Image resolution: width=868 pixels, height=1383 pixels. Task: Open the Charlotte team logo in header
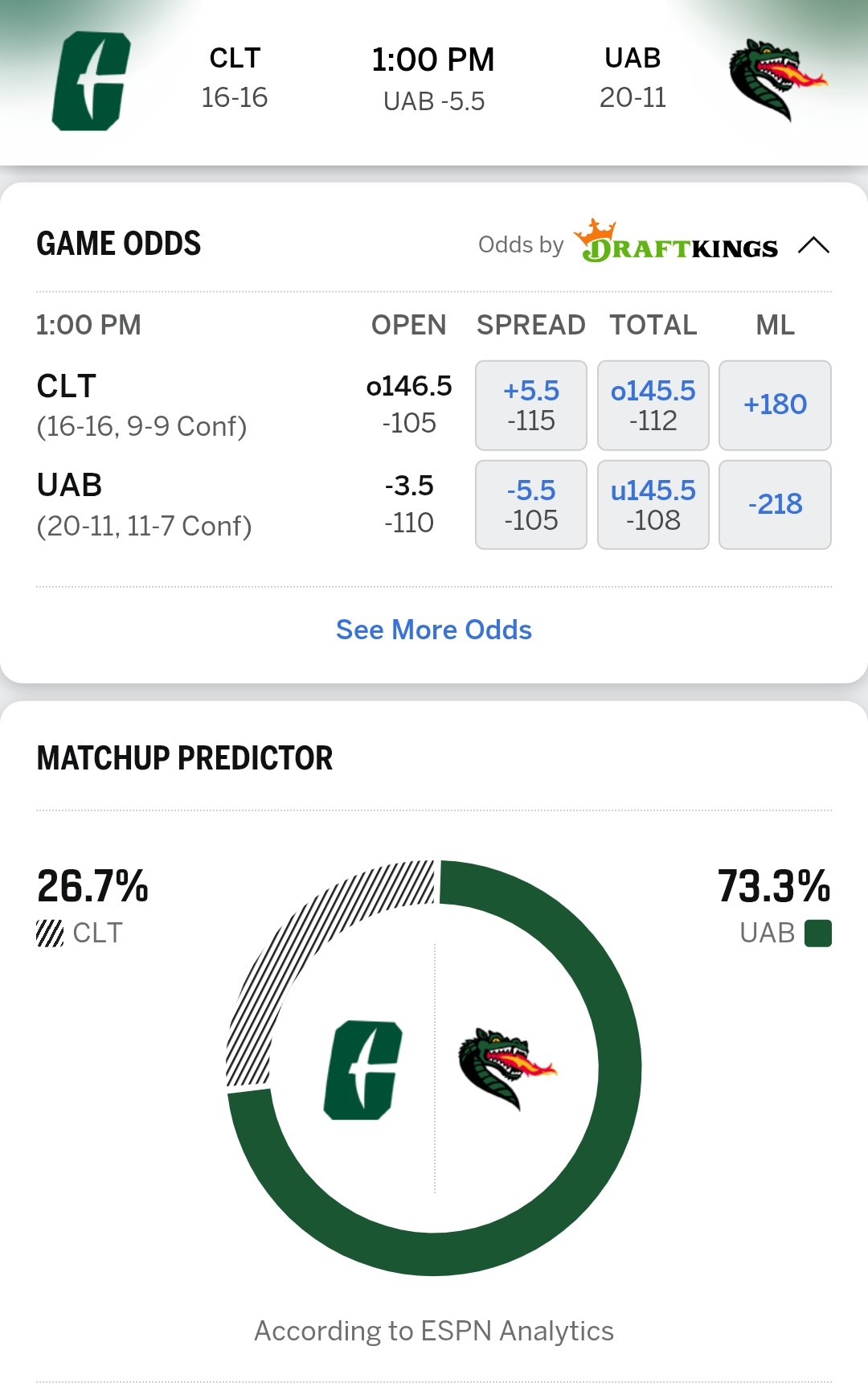coord(92,80)
